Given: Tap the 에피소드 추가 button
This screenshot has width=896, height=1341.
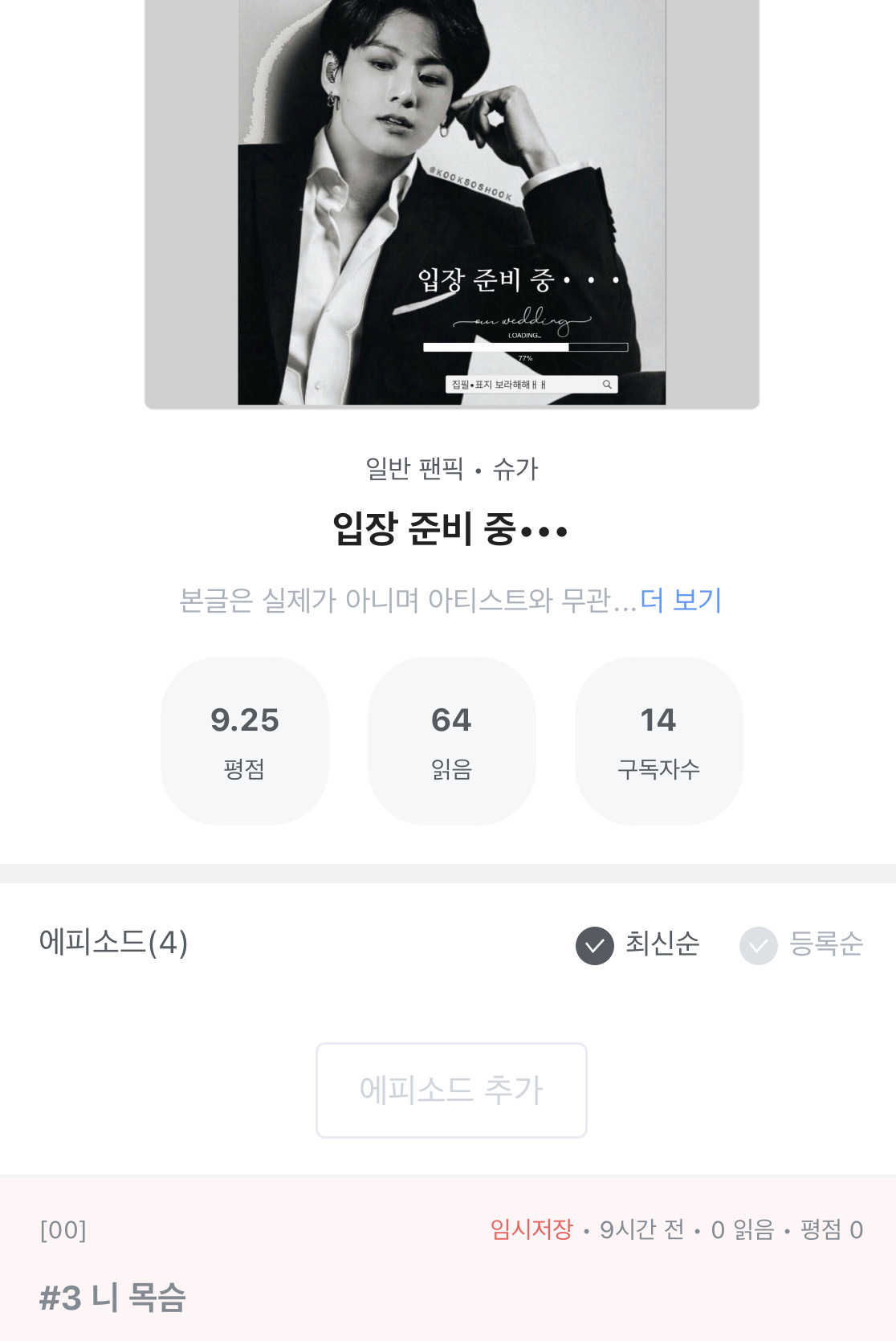Looking at the screenshot, I should (451, 1090).
